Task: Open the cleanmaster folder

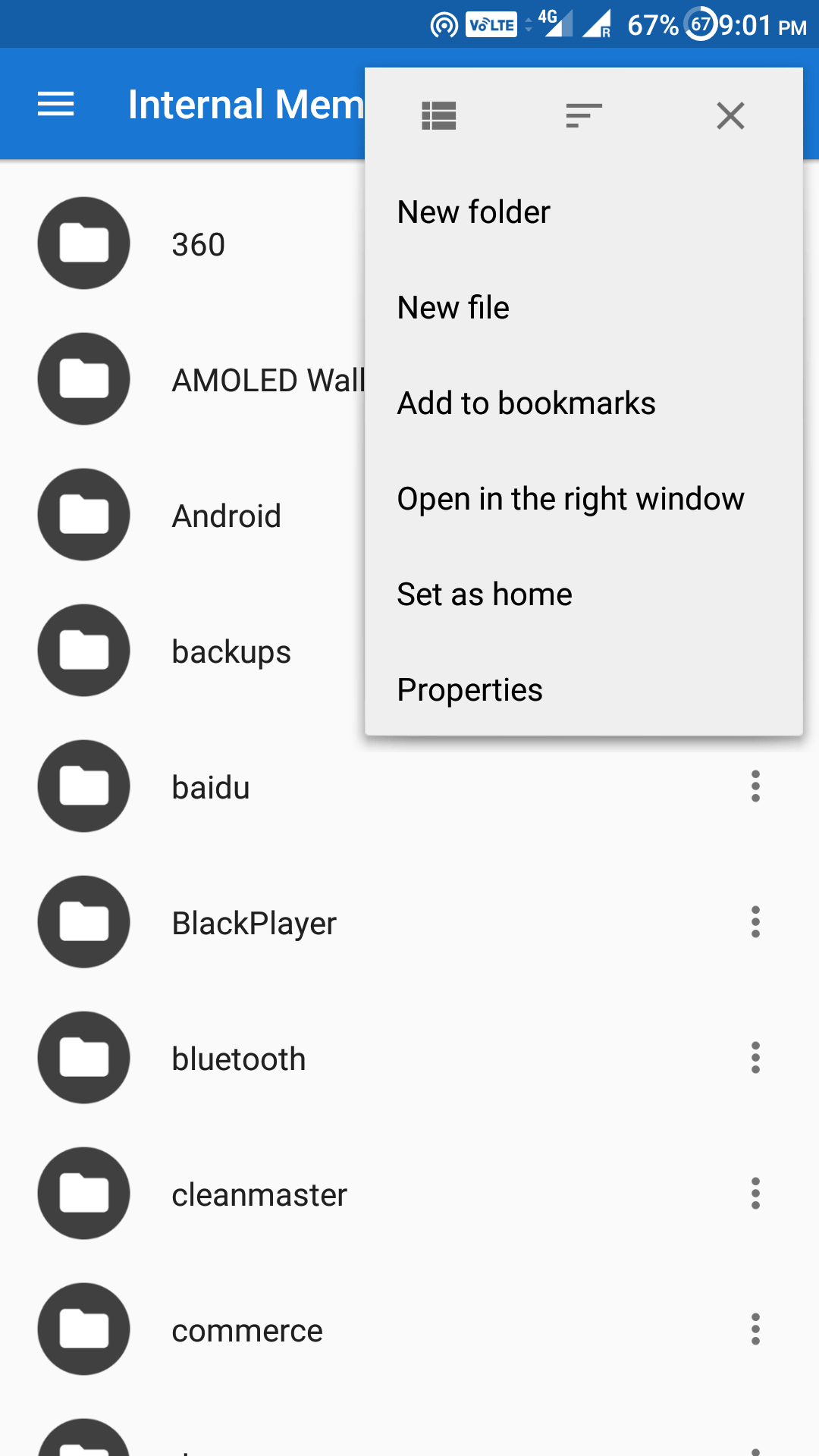Action: pyautogui.click(x=259, y=1194)
